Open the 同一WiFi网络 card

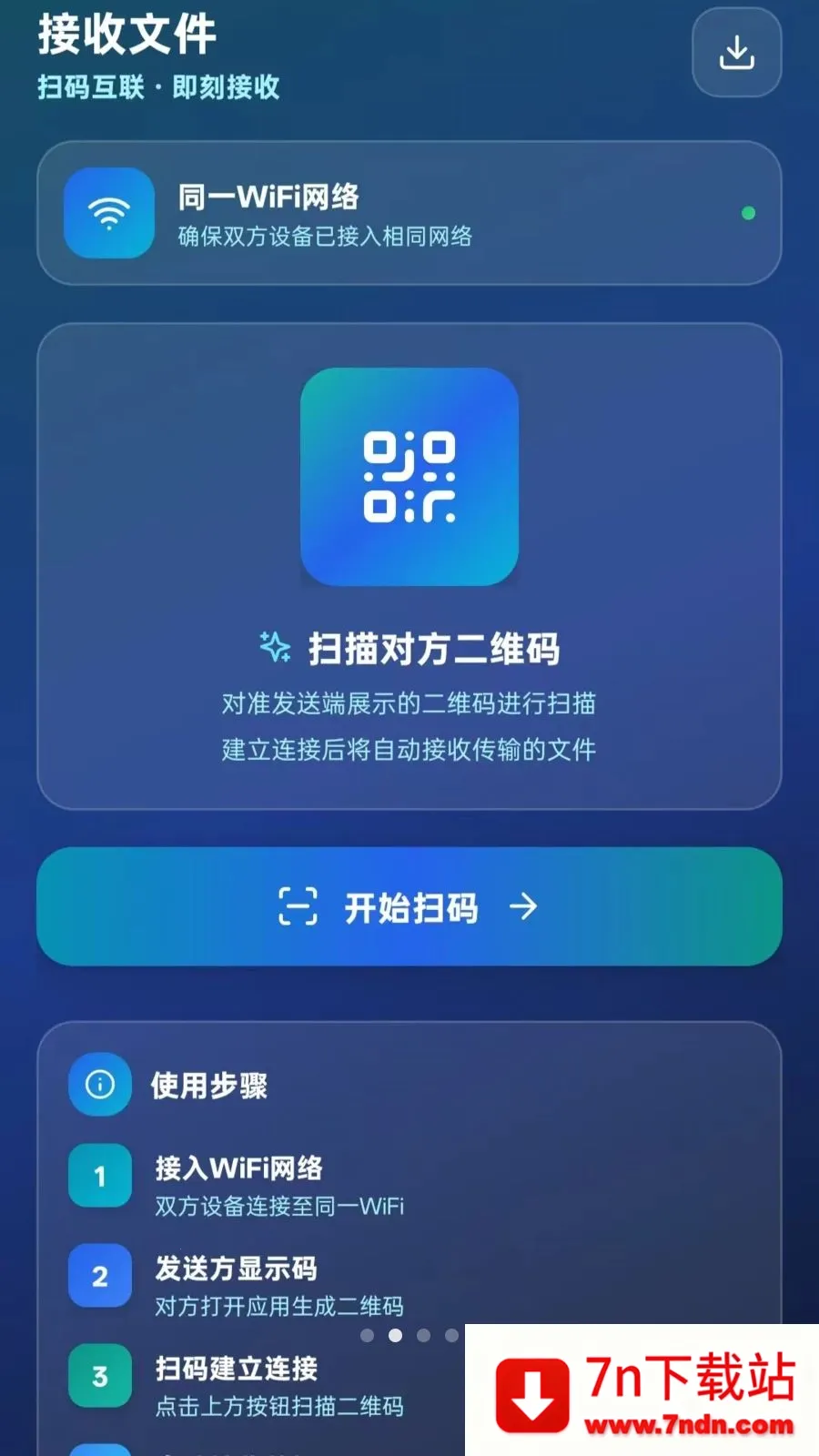tap(409, 213)
